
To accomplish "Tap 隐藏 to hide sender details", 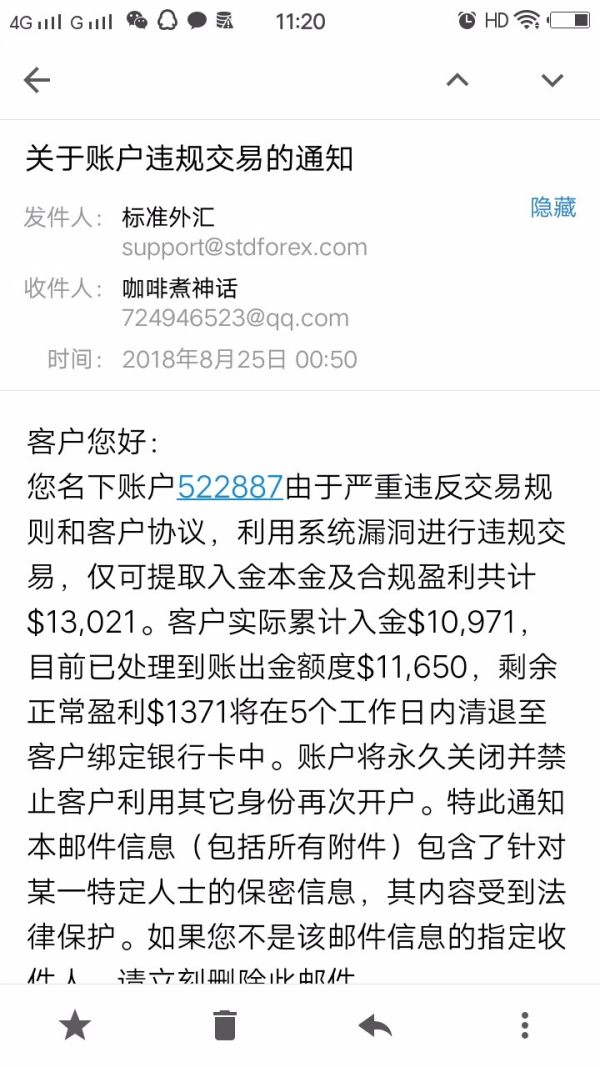I will pos(553,207).
